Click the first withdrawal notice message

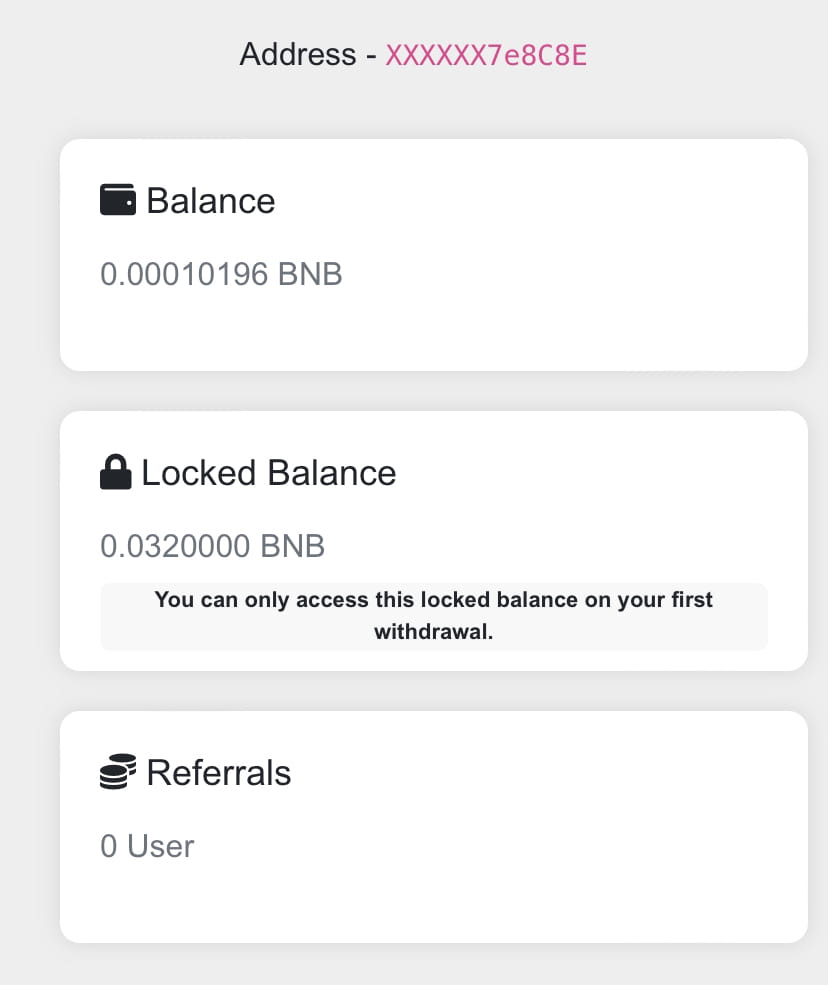(432, 616)
